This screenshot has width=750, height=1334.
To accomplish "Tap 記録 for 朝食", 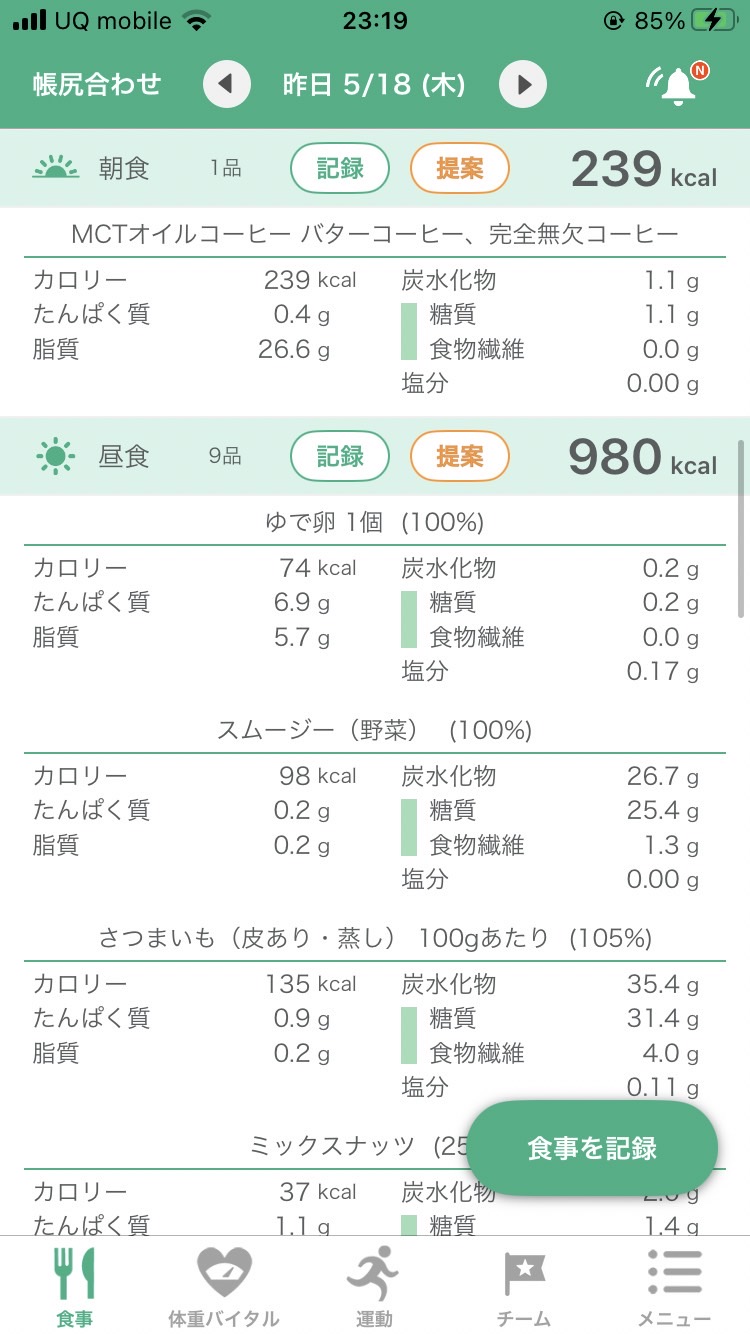I will pyautogui.click(x=340, y=168).
